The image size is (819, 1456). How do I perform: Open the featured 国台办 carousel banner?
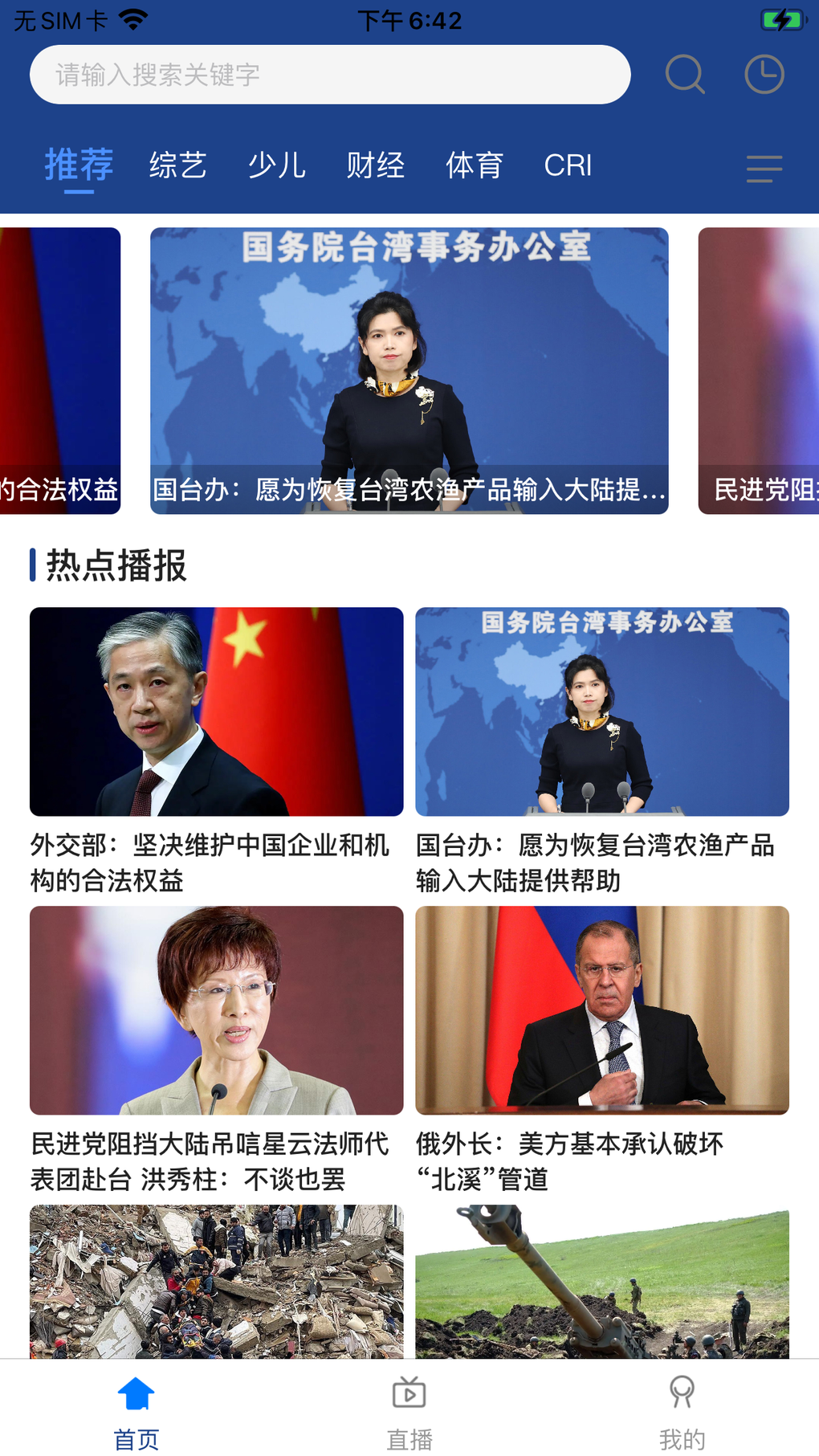(409, 370)
